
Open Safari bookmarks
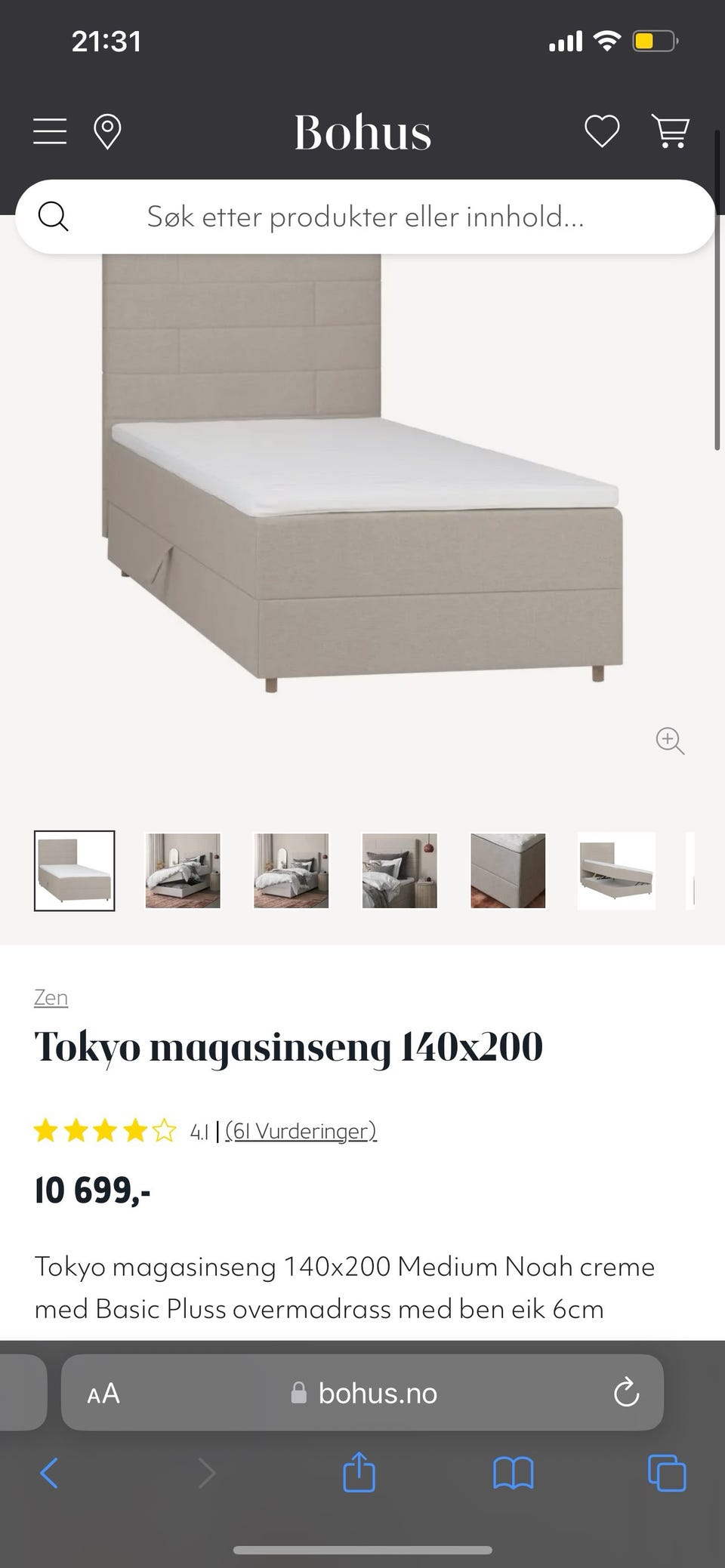513,1473
